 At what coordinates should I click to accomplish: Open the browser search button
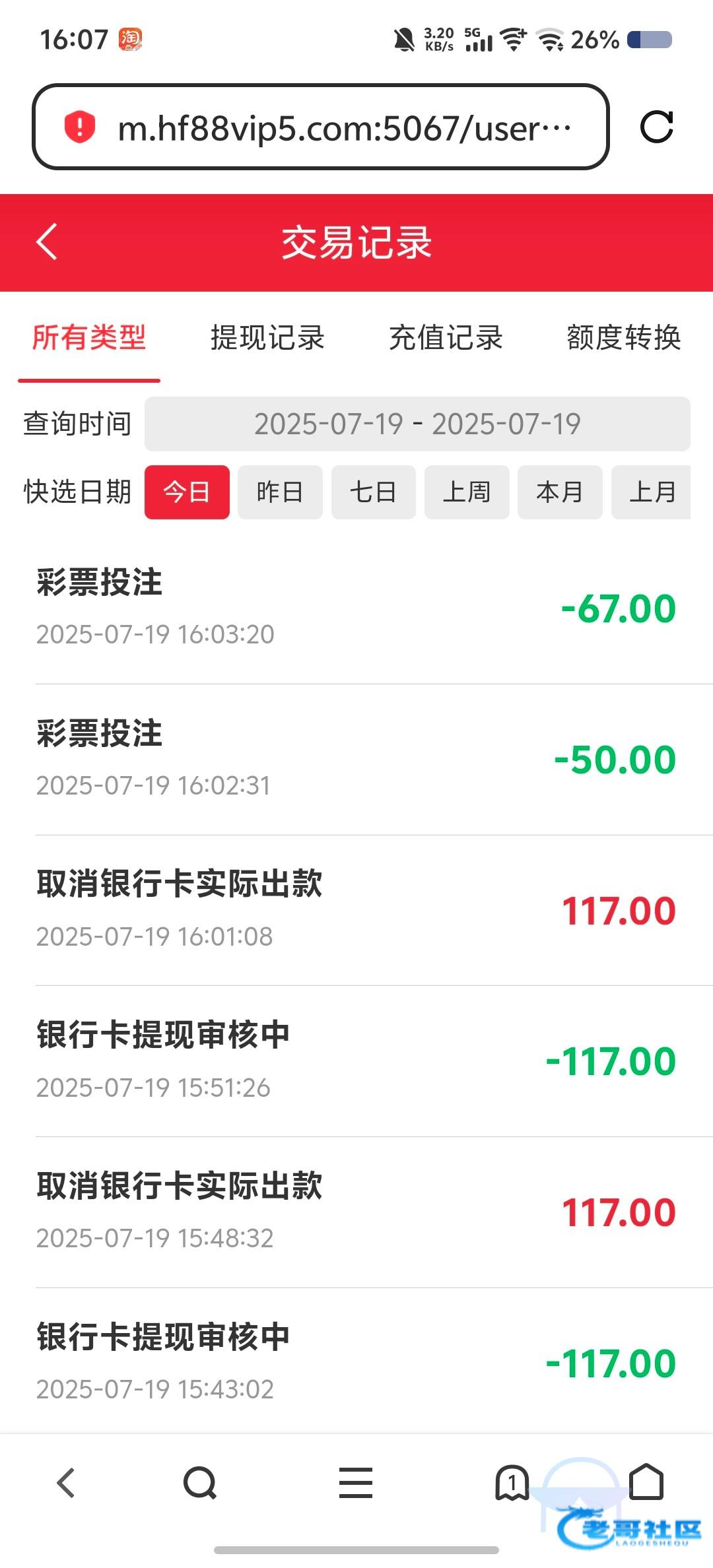(199, 1483)
